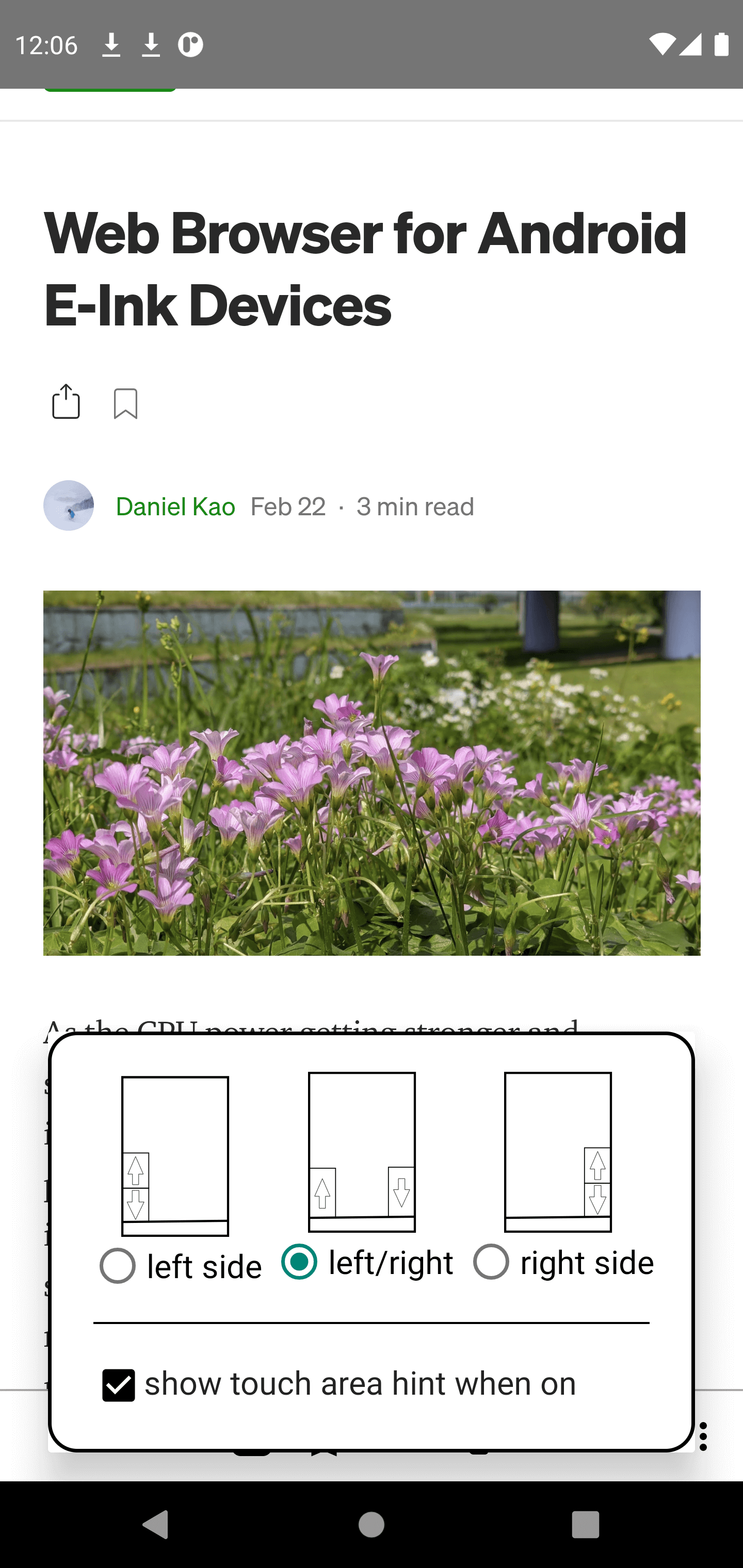The image size is (743, 1568).
Task: Open Daniel Kao's author profile
Action: tap(175, 507)
